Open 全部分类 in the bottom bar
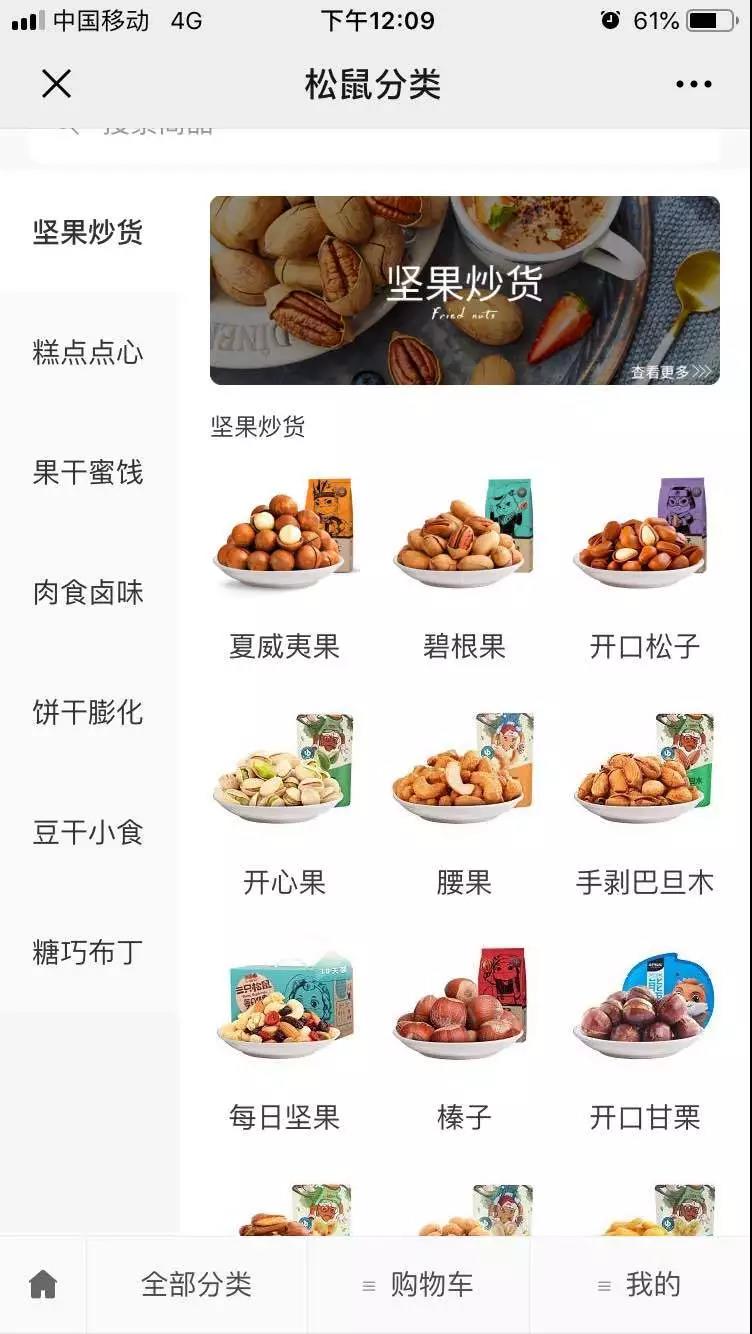The image size is (752, 1334). click(197, 1284)
